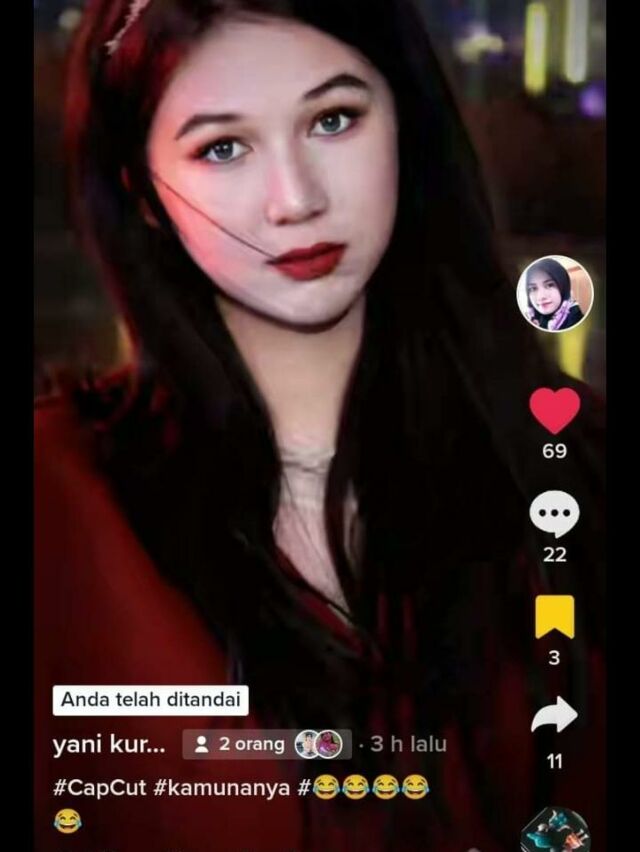This screenshot has height=852, width=640.
Task: Tap the red heart like icon
Action: tap(555, 410)
